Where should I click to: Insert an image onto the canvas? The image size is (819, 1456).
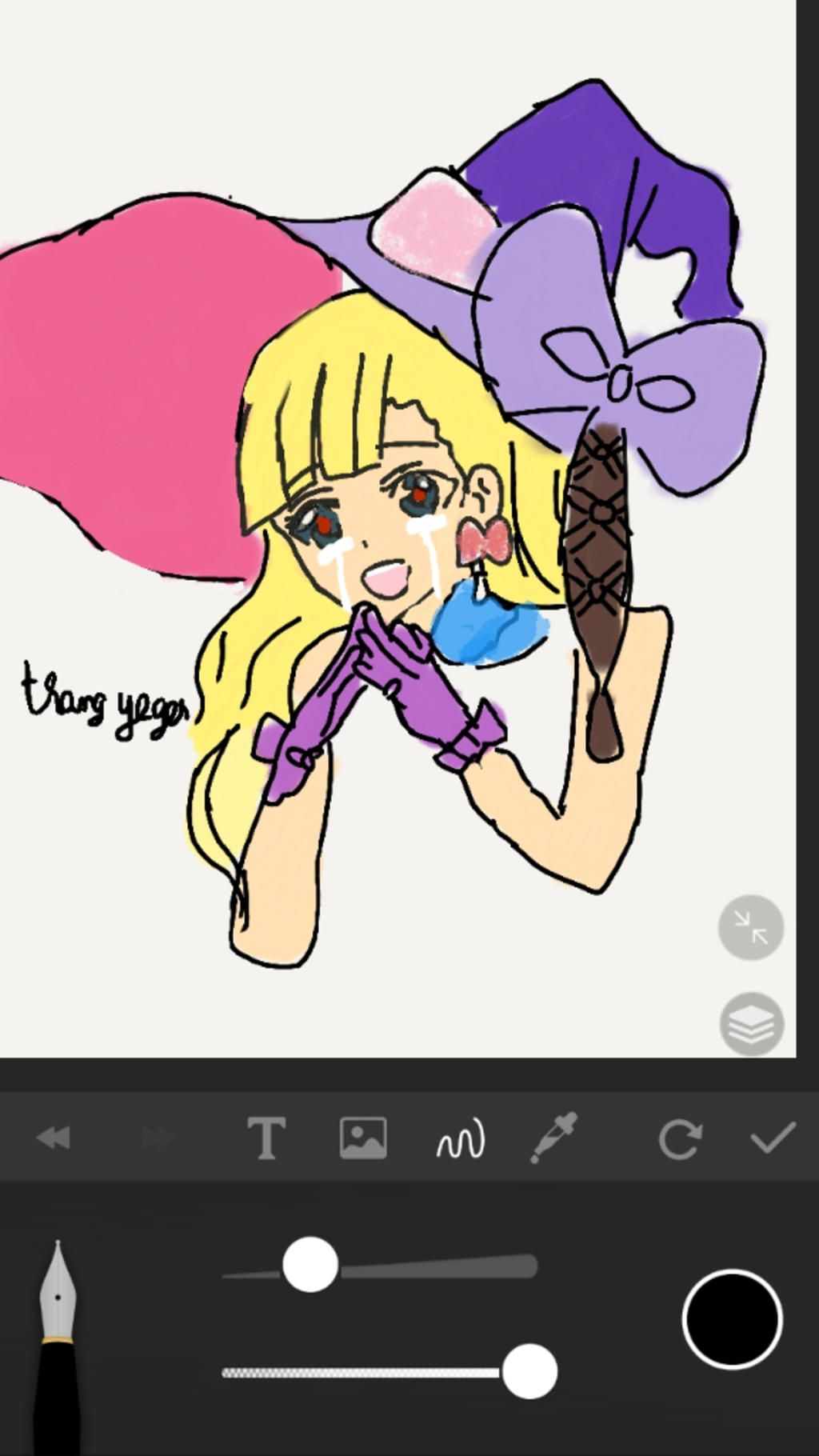(363, 1138)
